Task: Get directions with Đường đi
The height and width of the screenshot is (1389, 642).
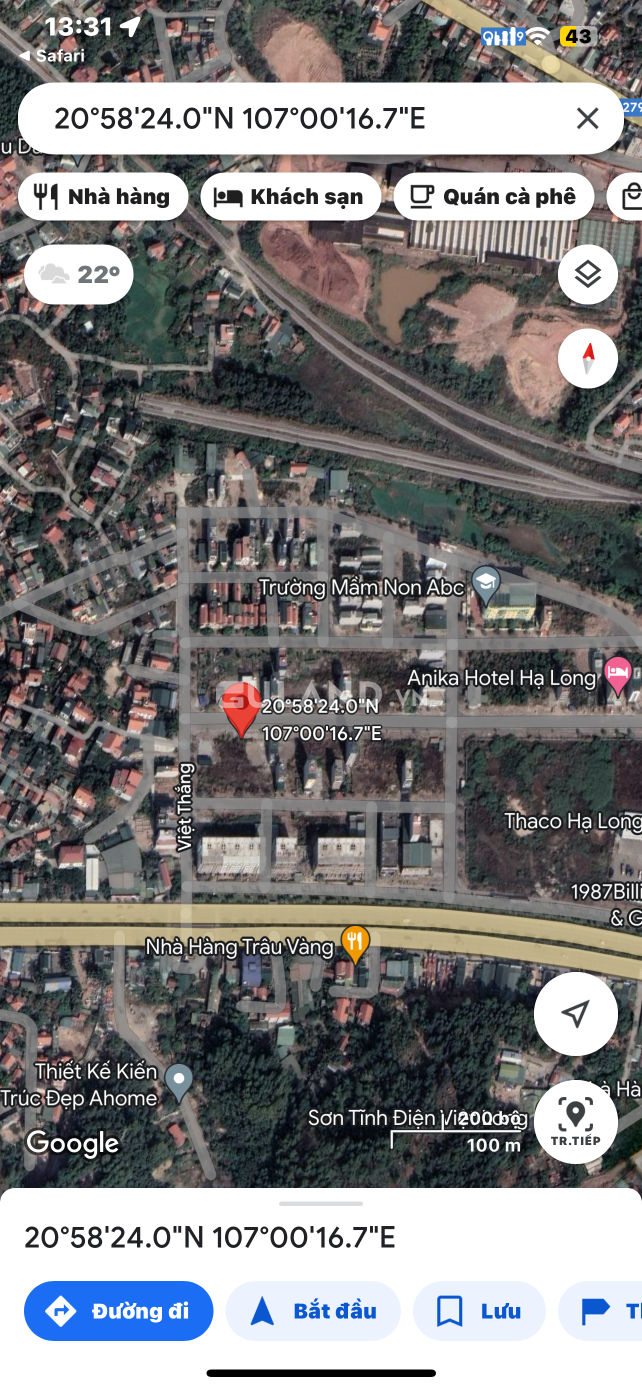Action: [x=119, y=1310]
